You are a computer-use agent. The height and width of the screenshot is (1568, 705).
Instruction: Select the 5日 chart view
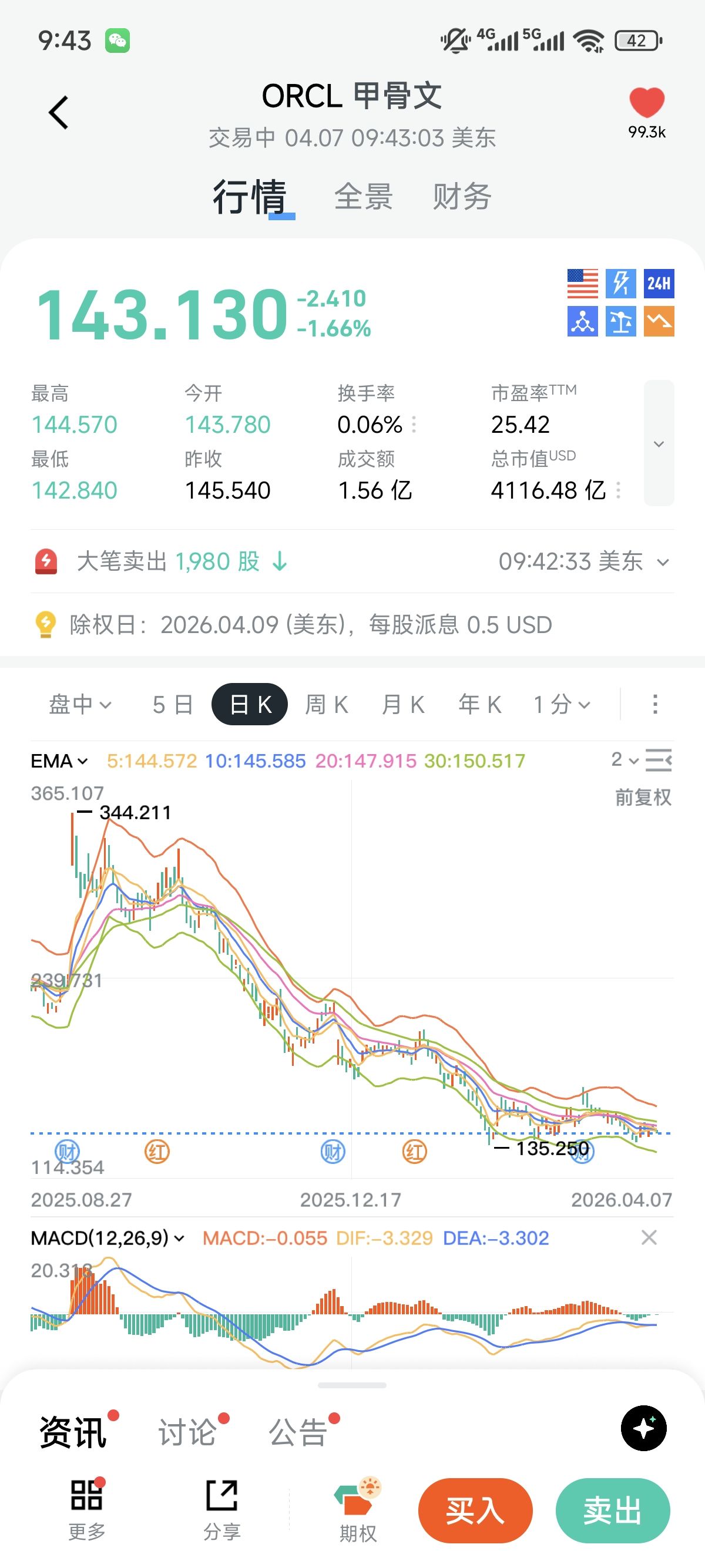click(x=172, y=704)
